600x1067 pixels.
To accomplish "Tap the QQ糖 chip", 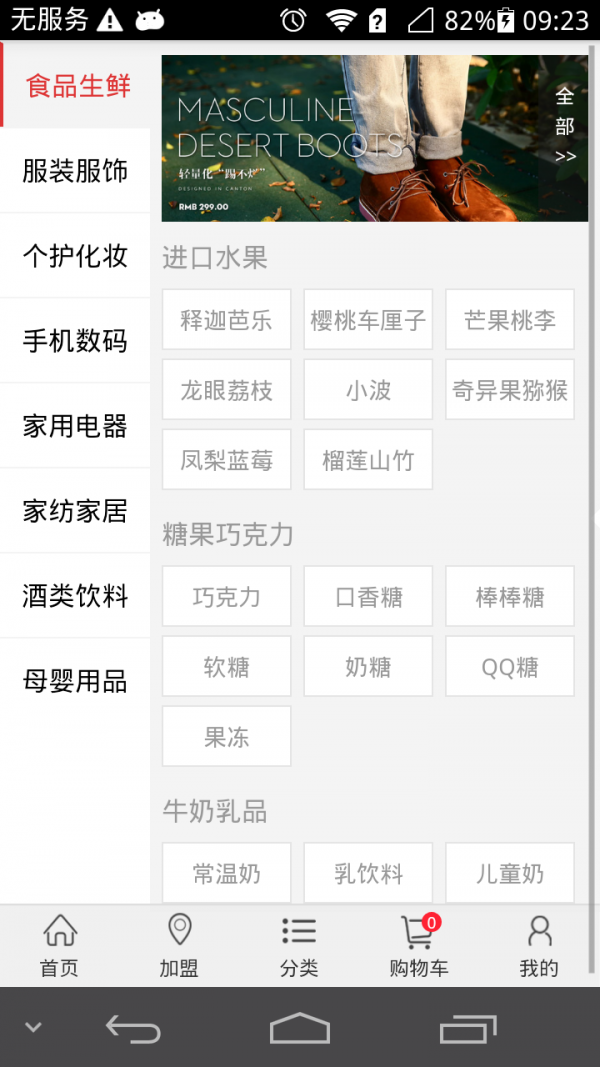I will click(510, 667).
